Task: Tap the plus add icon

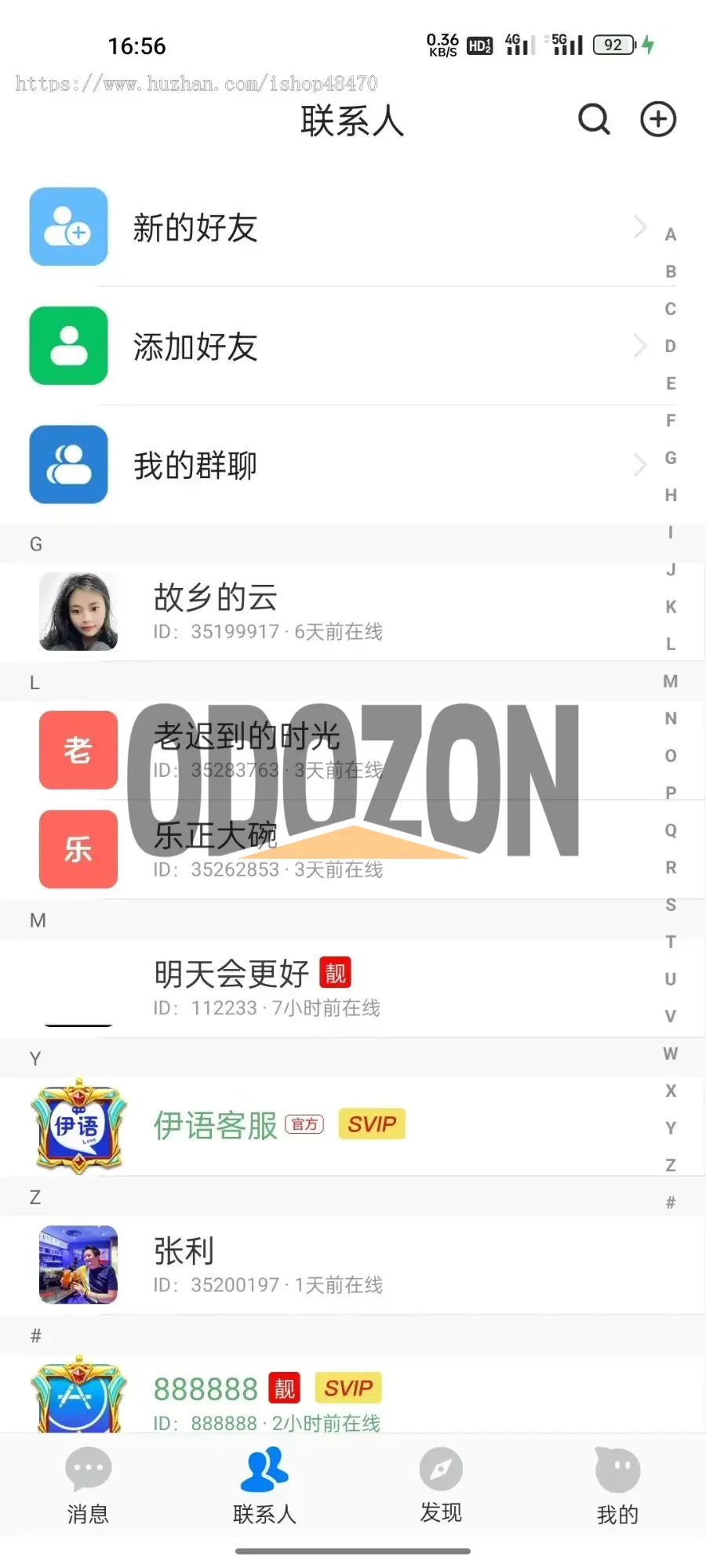Action: tap(657, 119)
